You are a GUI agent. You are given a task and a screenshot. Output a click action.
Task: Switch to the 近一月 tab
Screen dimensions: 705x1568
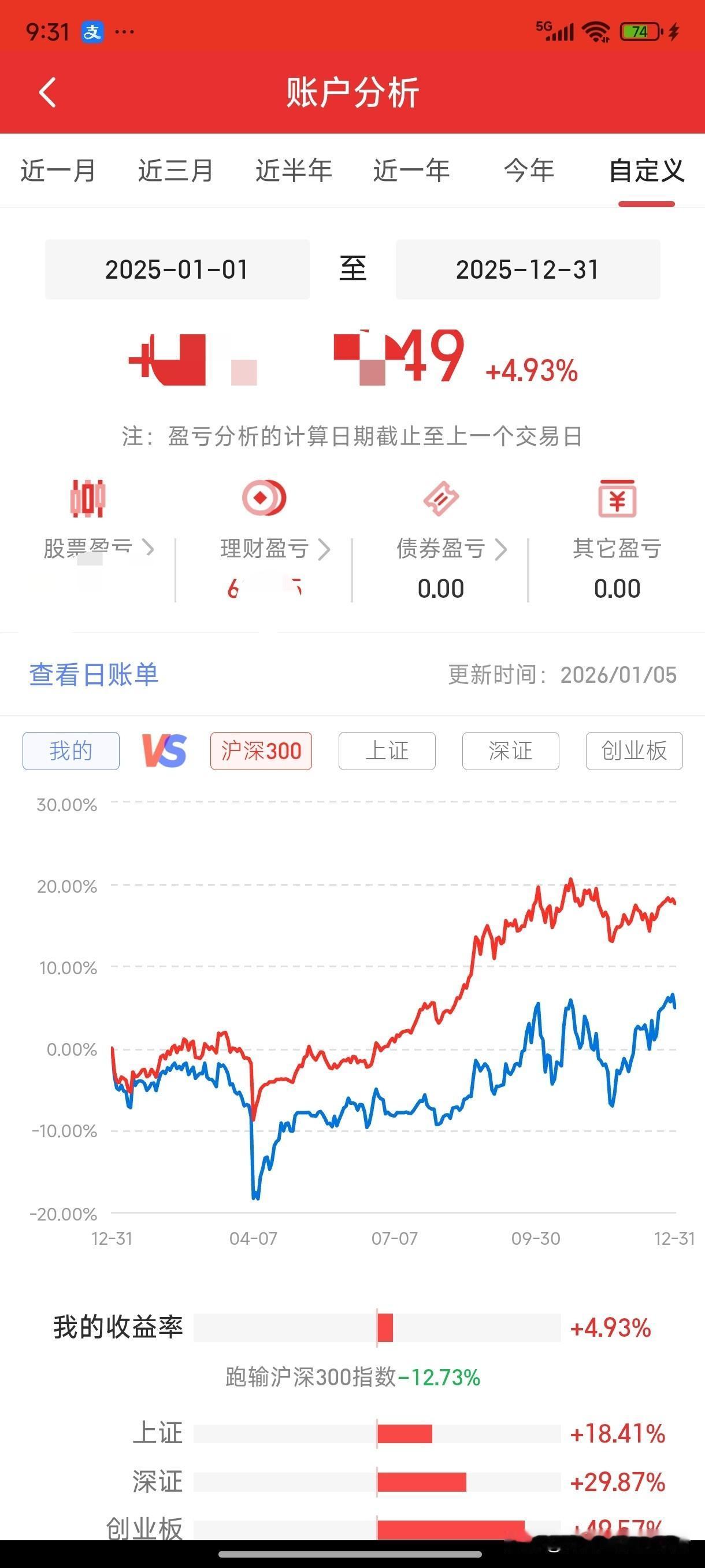[x=57, y=171]
